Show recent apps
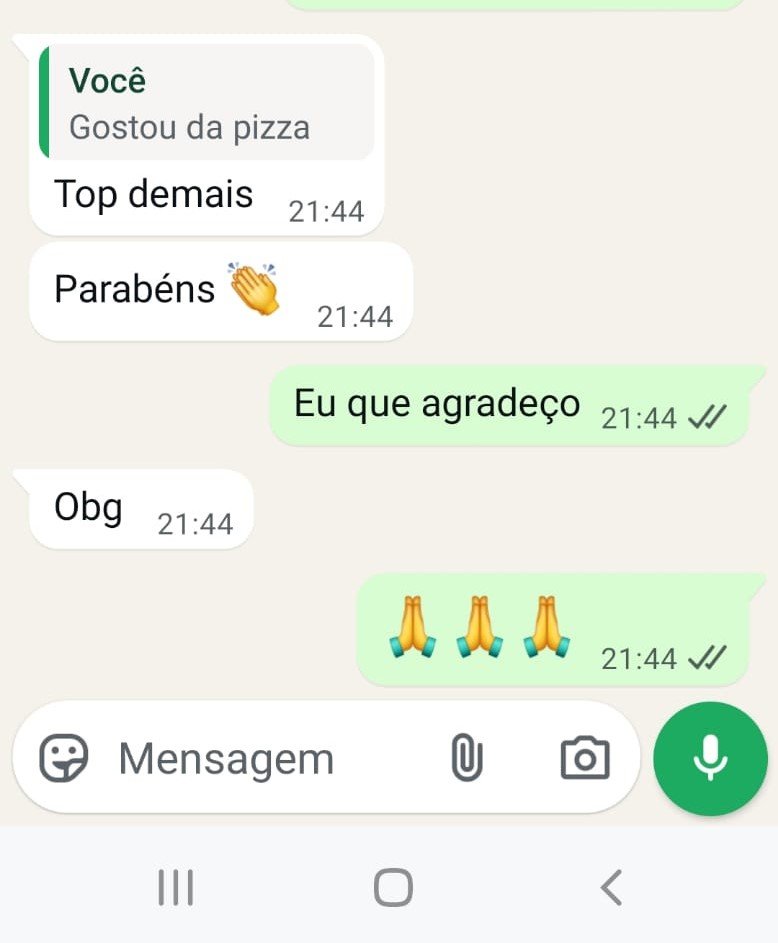Screen dimensions: 778x943 coord(176,887)
